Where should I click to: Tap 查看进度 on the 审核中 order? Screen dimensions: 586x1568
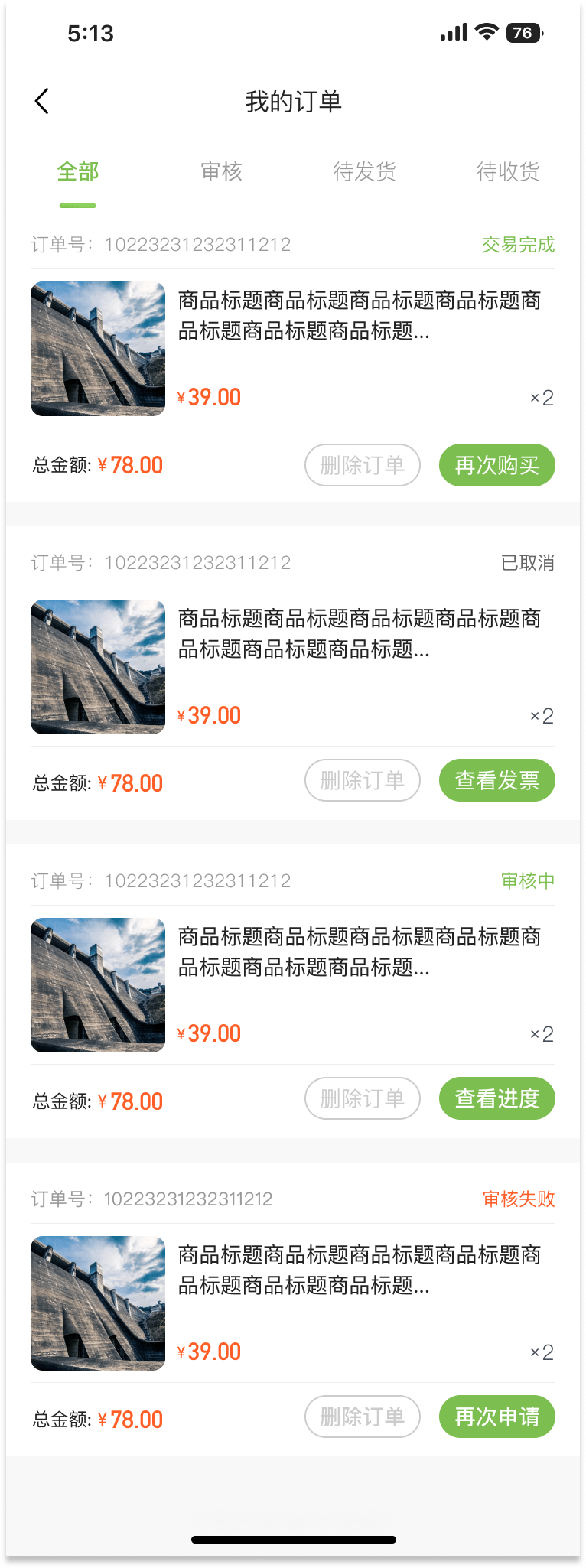pos(496,1098)
